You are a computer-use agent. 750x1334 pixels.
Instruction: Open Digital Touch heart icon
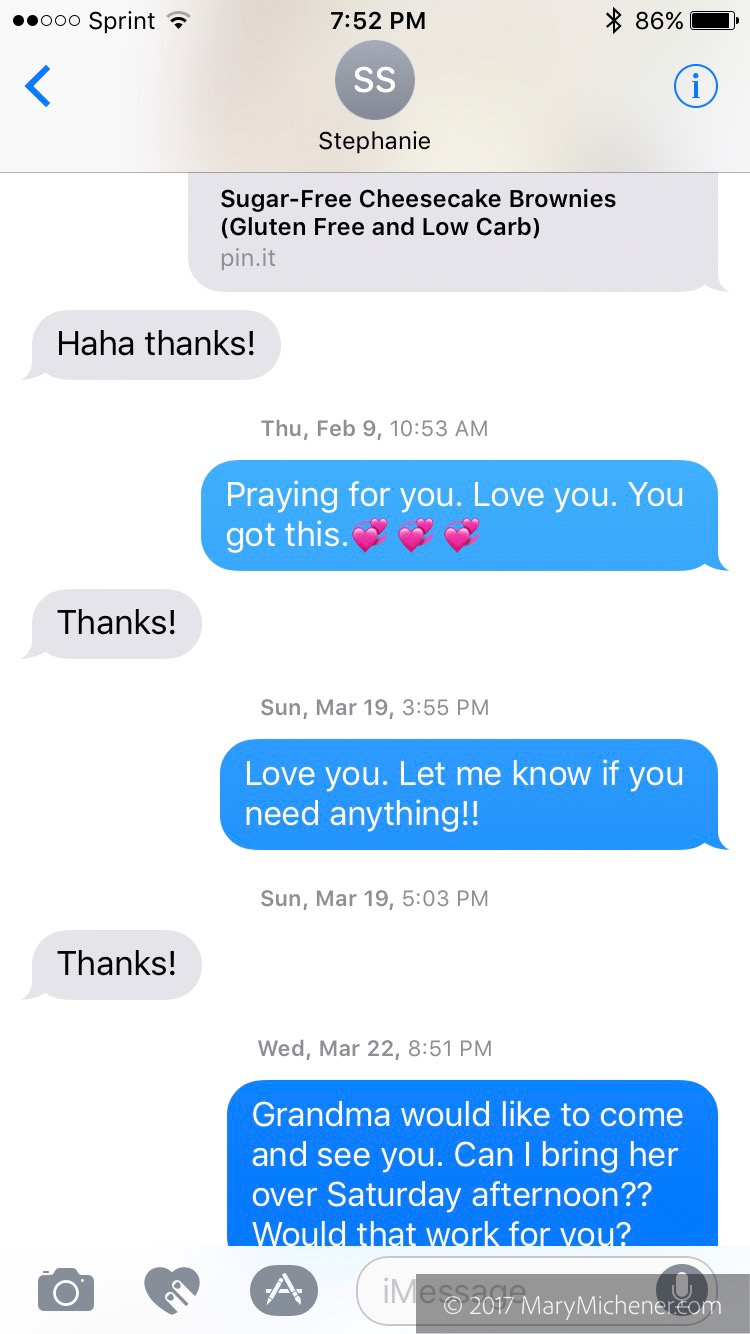click(x=172, y=1290)
